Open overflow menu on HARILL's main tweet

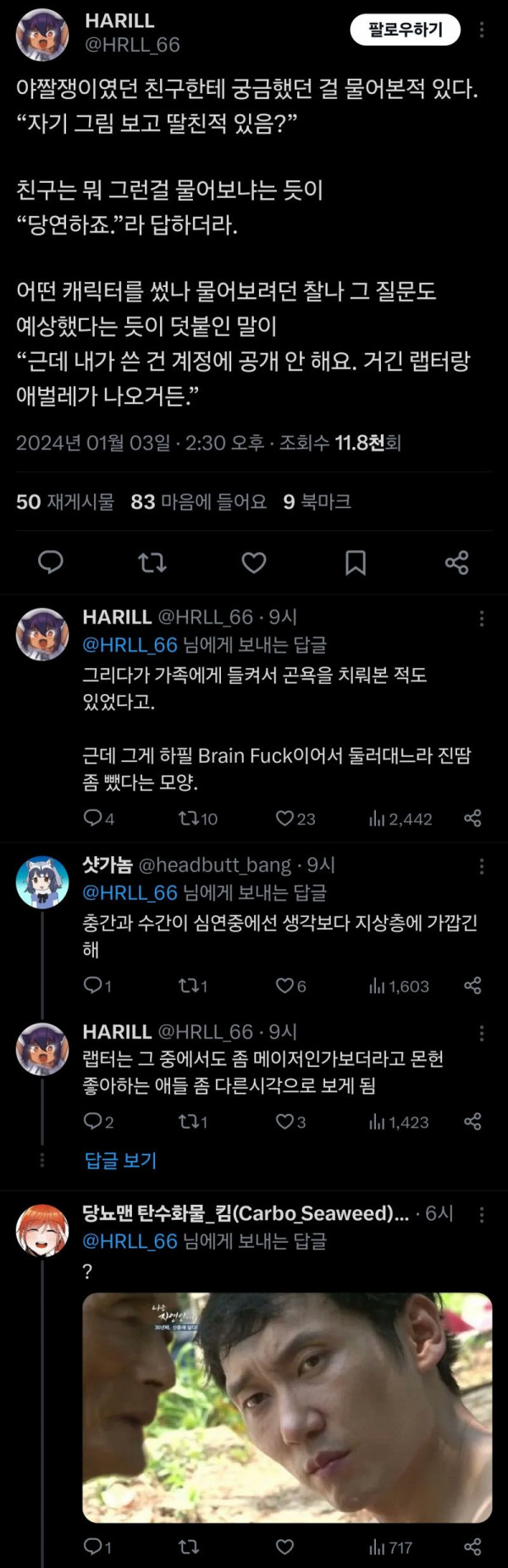point(482,30)
